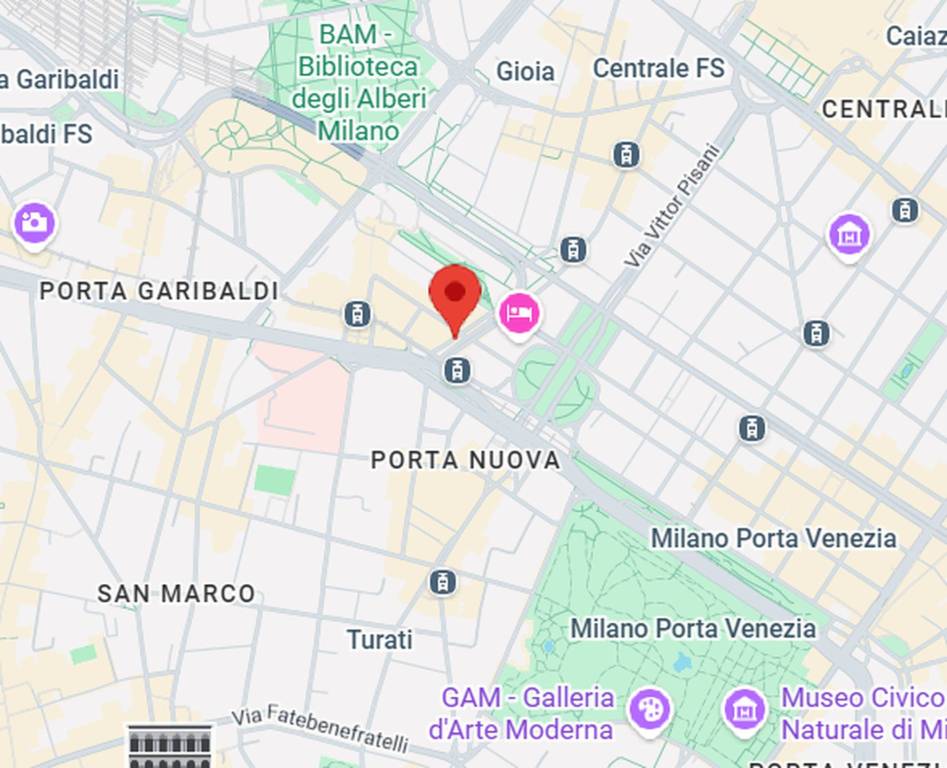The image size is (947, 768).
Task: Select the Museo Civico museum marker
Action: pyautogui.click(x=745, y=709)
